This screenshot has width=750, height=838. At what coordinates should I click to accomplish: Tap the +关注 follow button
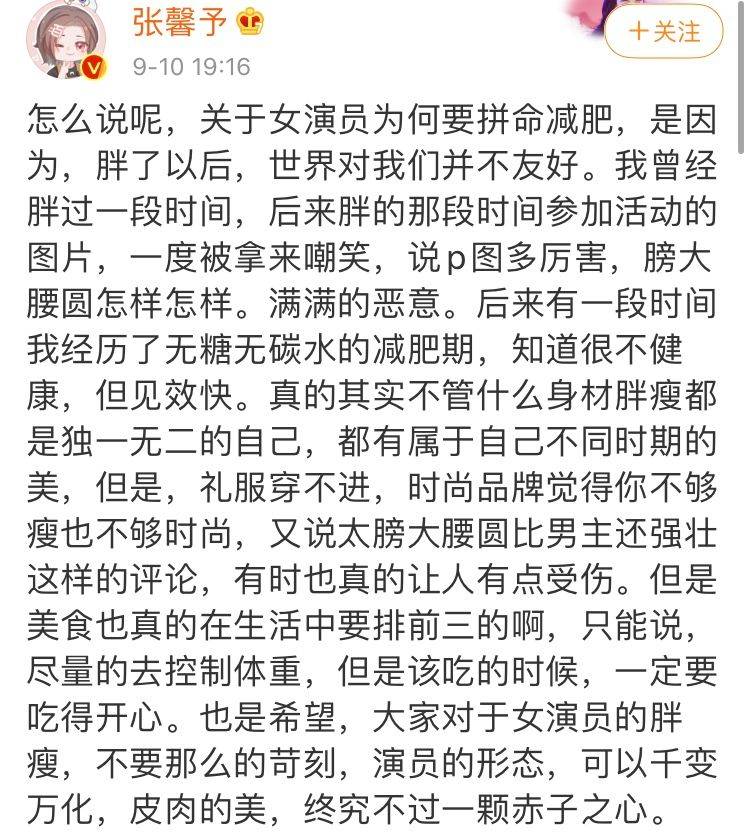tap(664, 32)
